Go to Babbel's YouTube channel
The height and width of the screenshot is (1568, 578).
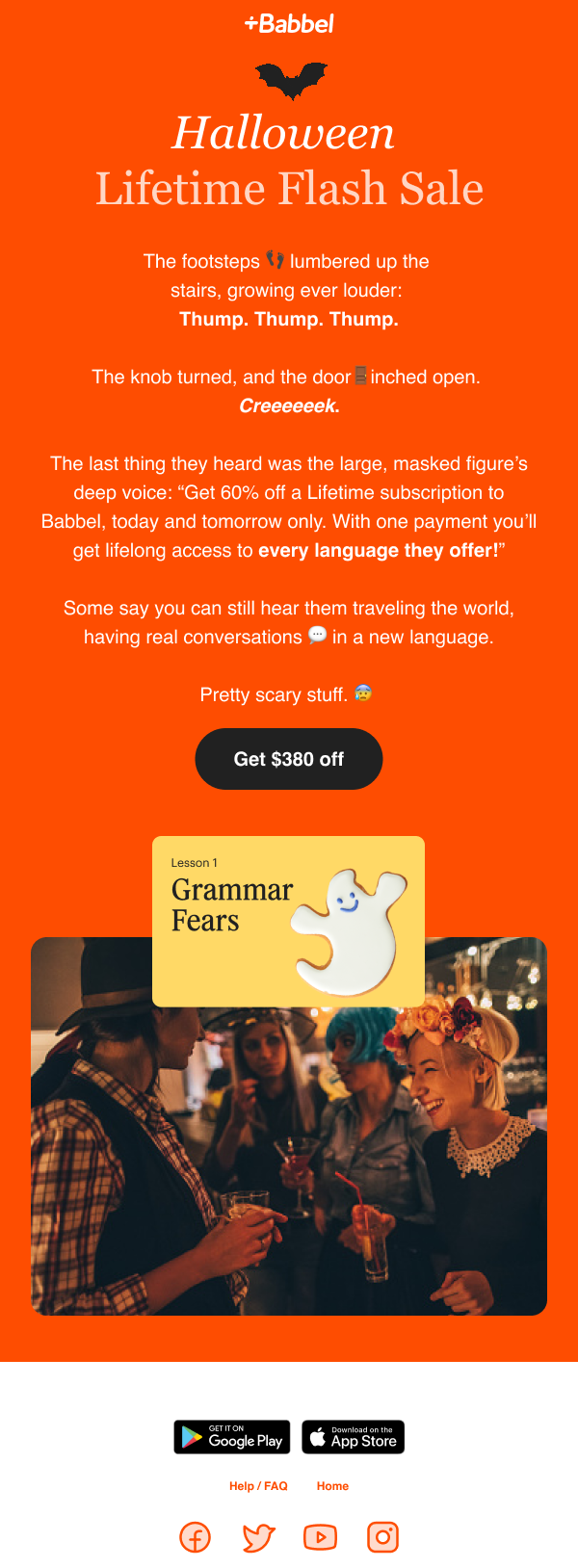(320, 1537)
